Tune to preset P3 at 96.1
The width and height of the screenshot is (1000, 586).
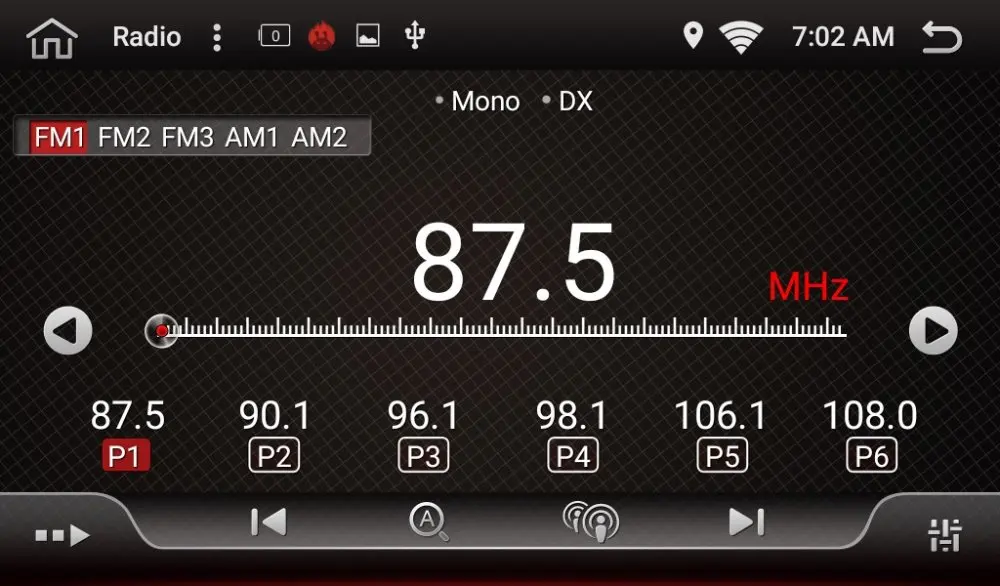tap(423, 434)
